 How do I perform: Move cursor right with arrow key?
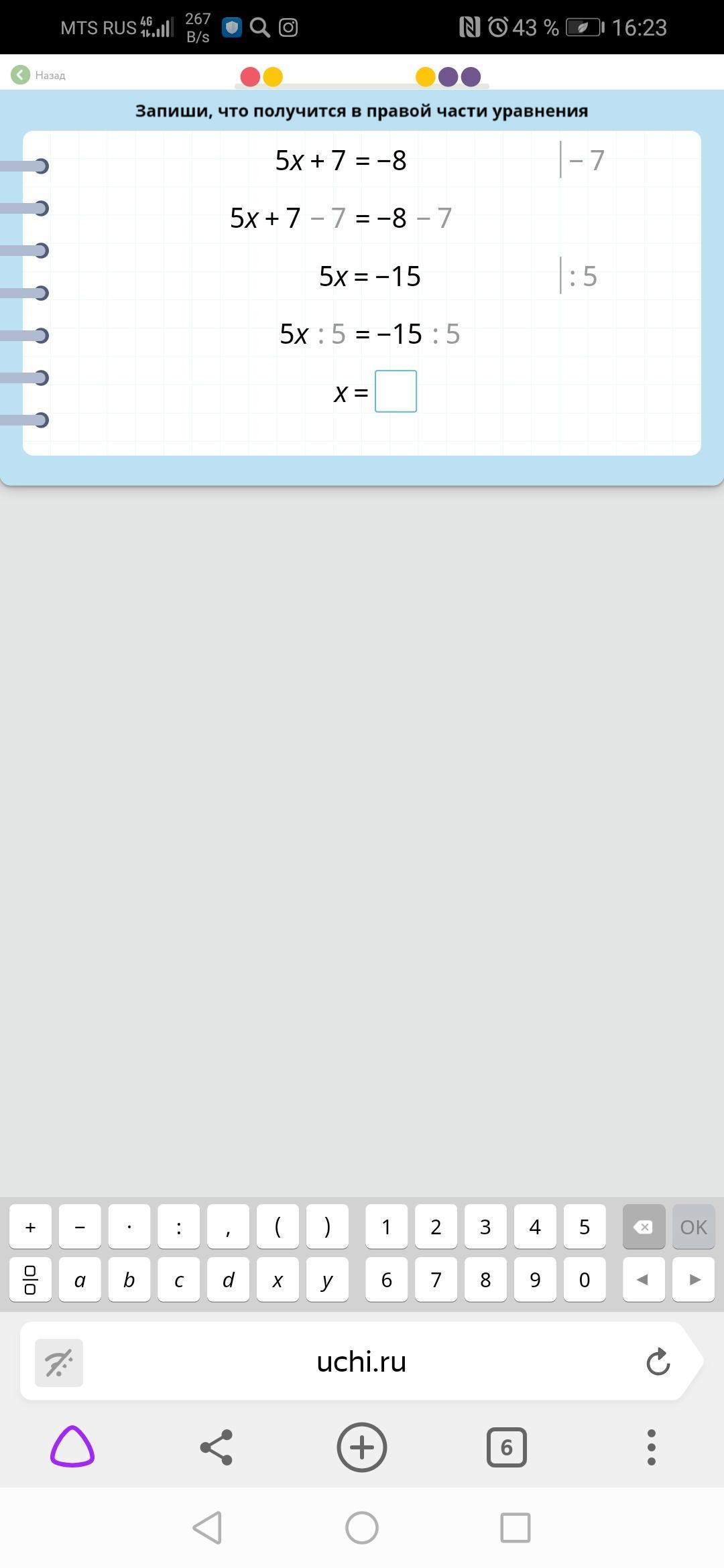[x=693, y=1280]
